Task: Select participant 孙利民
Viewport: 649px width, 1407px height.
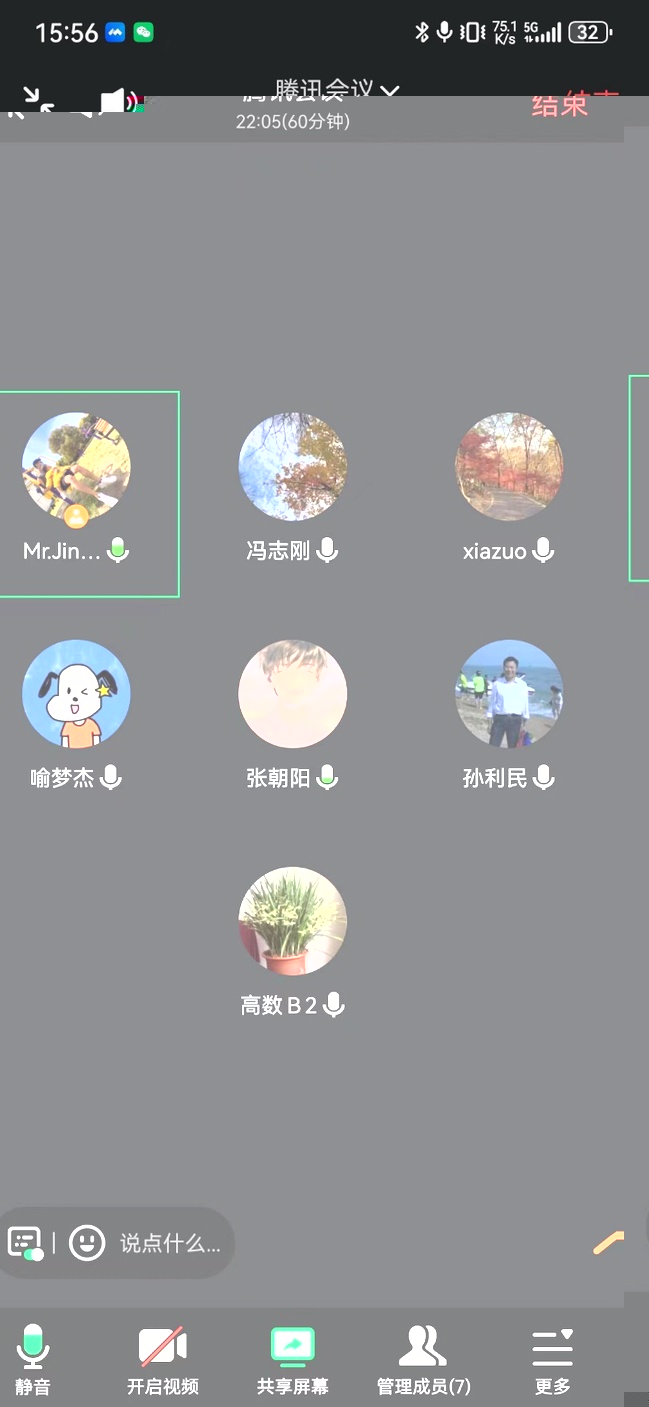Action: [509, 694]
